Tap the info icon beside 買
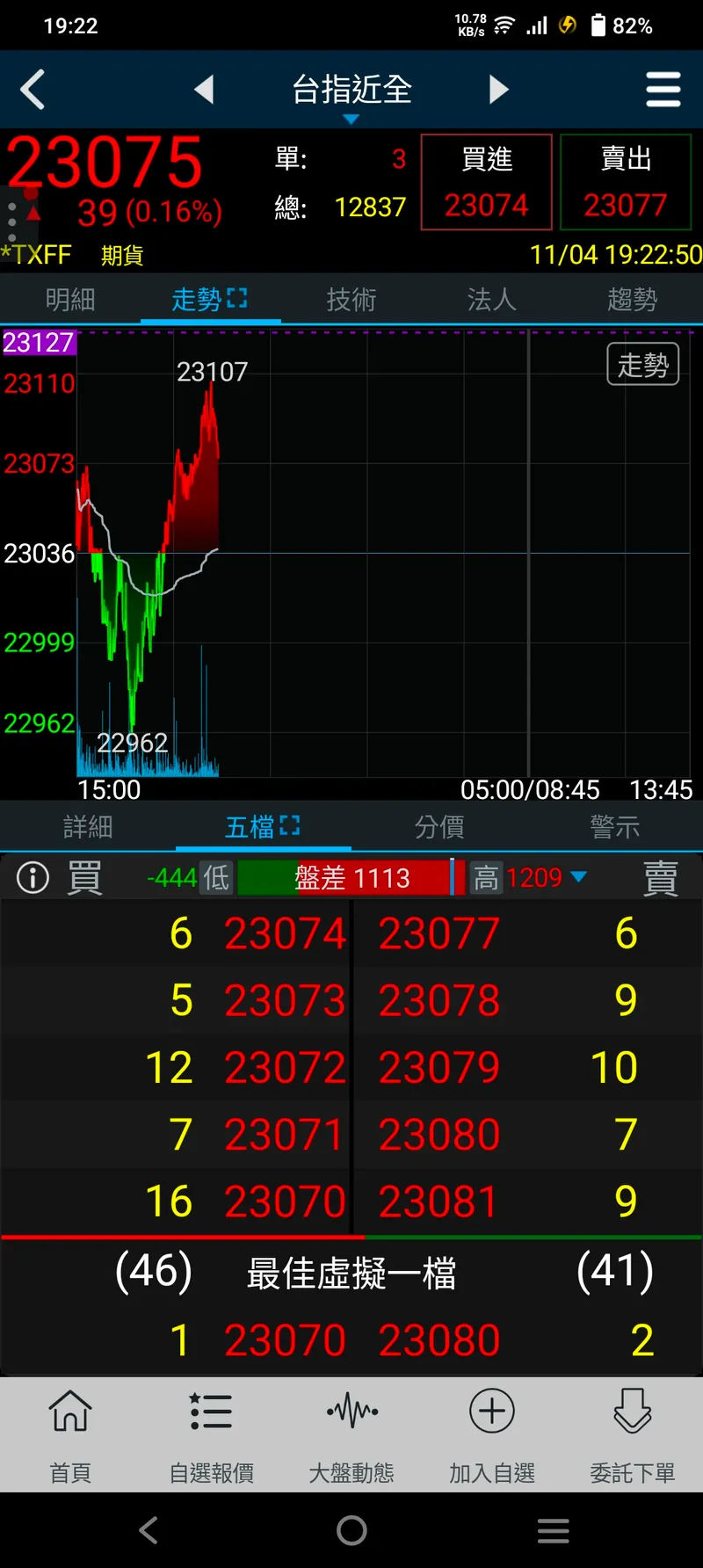 (33, 877)
